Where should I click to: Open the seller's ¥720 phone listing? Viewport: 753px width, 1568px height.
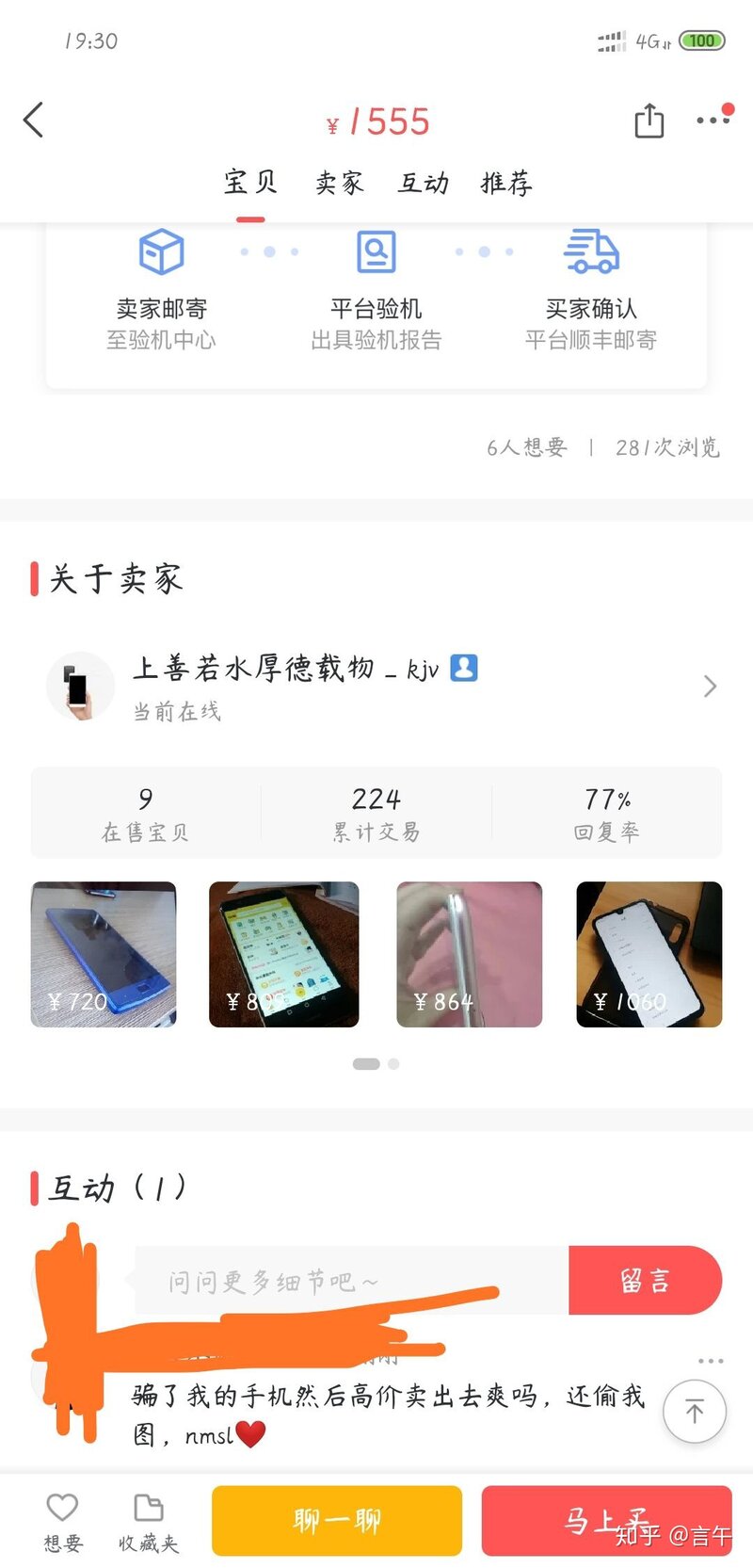tap(104, 954)
